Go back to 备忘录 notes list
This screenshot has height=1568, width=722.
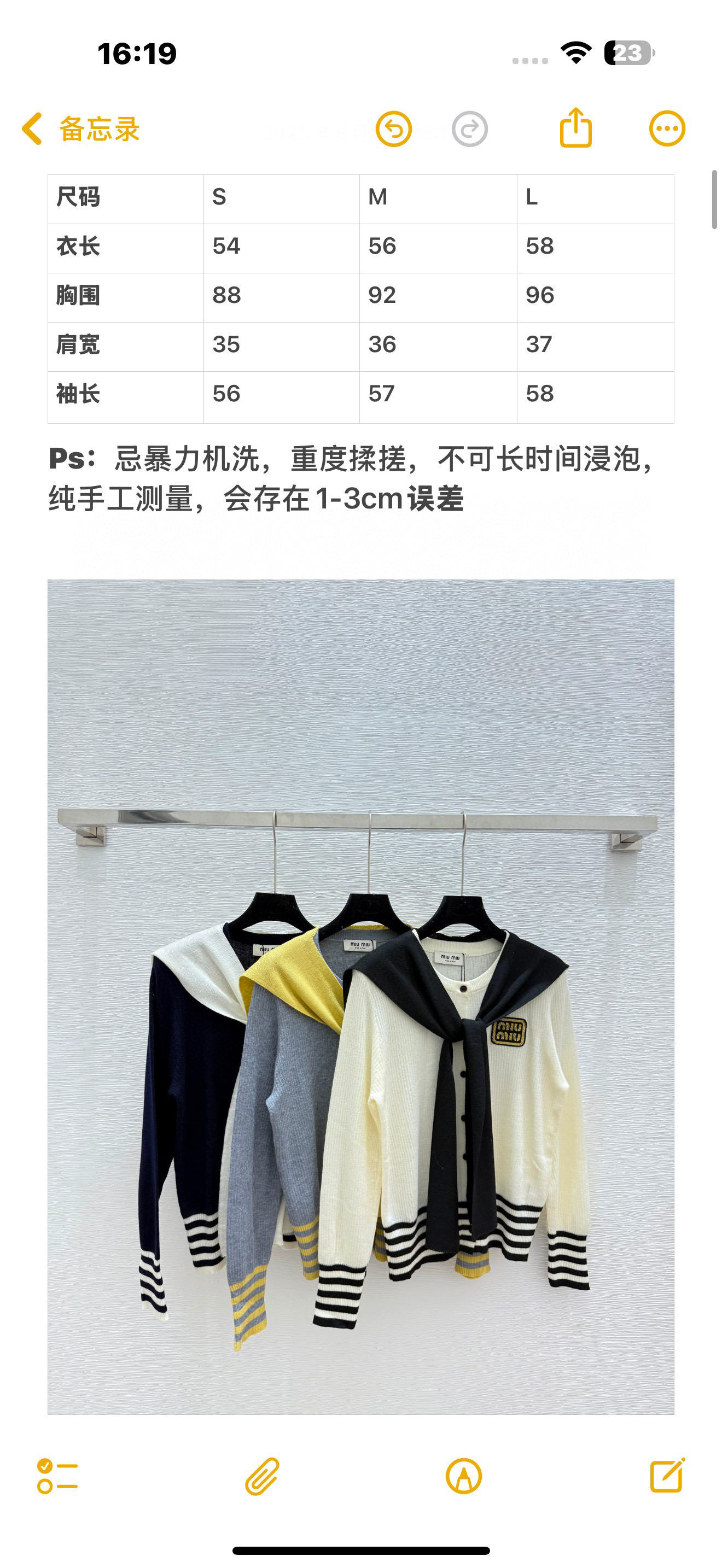click(80, 129)
